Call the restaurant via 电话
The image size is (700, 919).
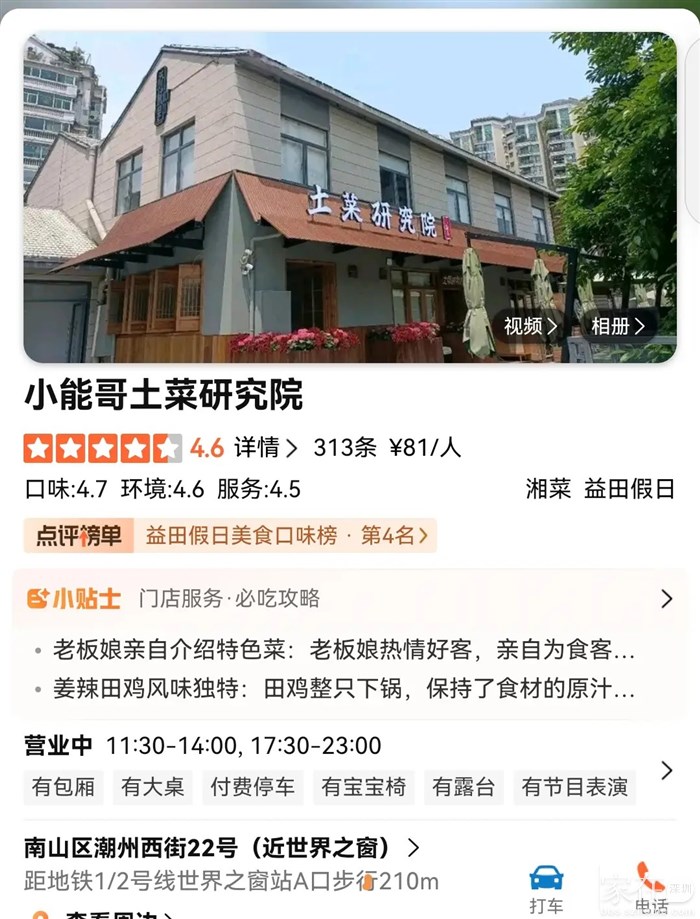[x=651, y=887]
